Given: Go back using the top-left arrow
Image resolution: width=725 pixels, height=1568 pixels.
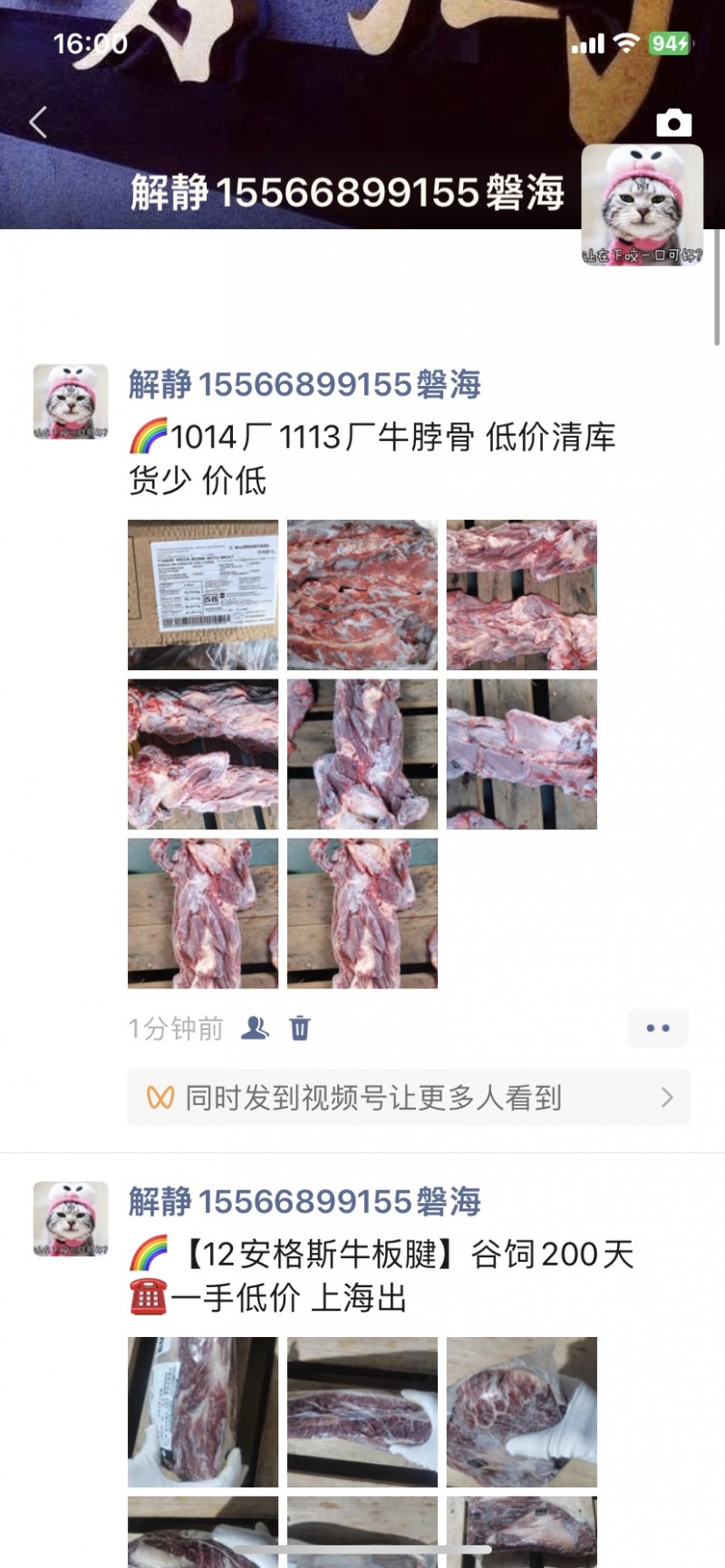Looking at the screenshot, I should tap(38, 122).
